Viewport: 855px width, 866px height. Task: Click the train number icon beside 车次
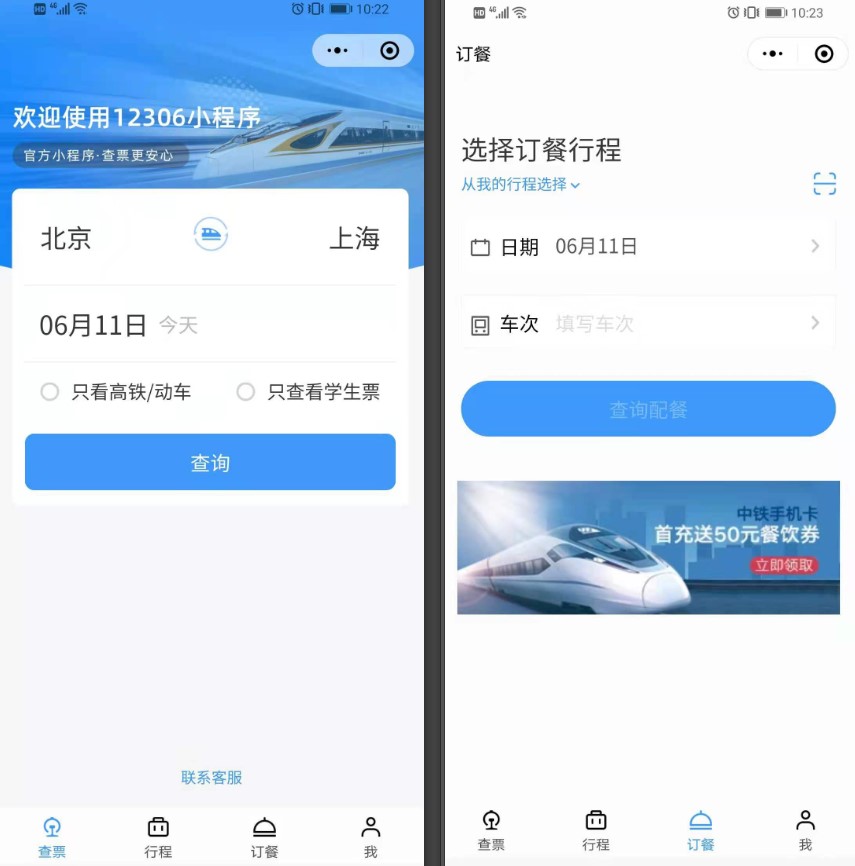483,323
